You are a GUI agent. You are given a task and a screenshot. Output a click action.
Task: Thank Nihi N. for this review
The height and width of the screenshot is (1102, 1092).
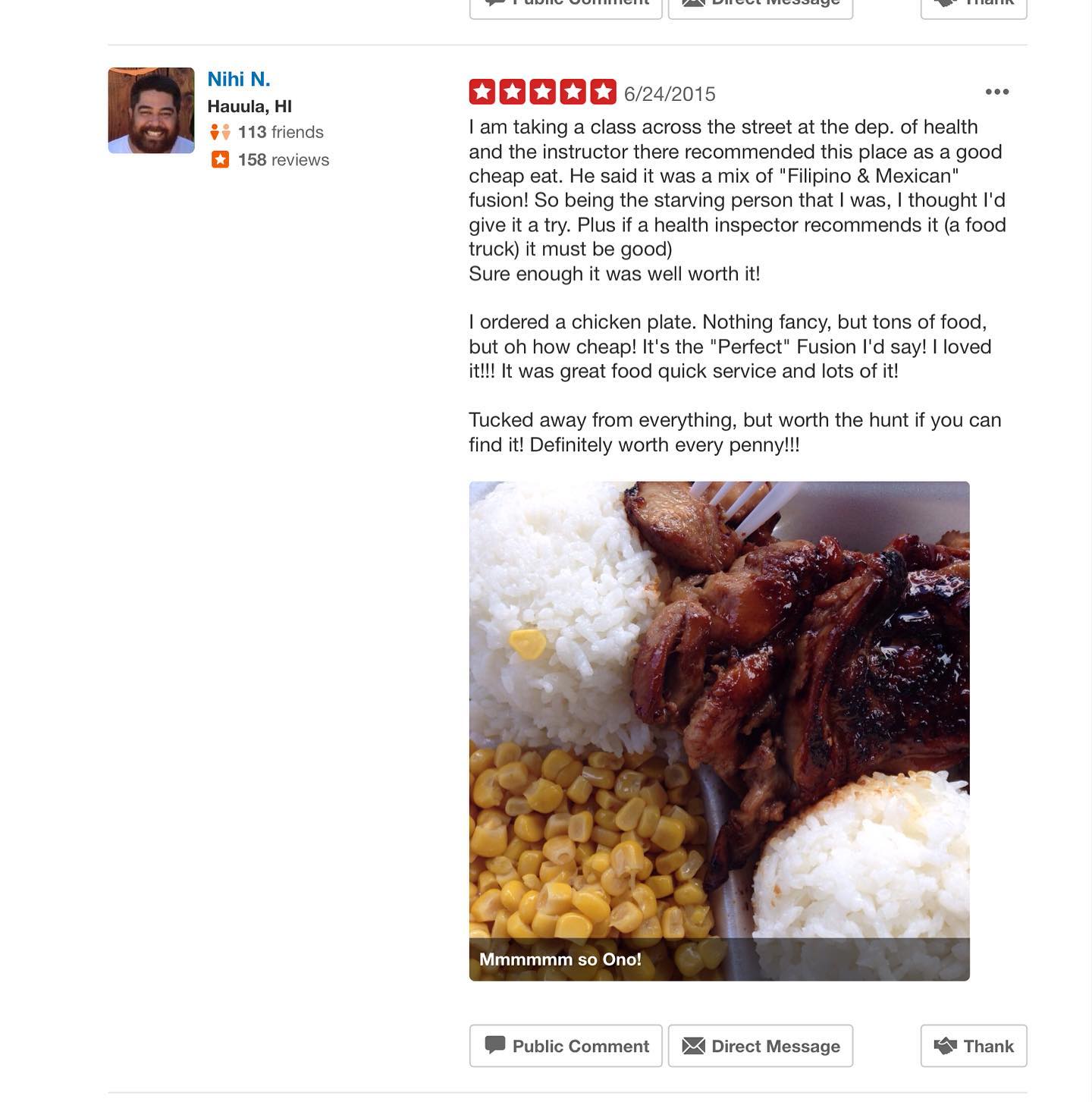click(x=974, y=1046)
